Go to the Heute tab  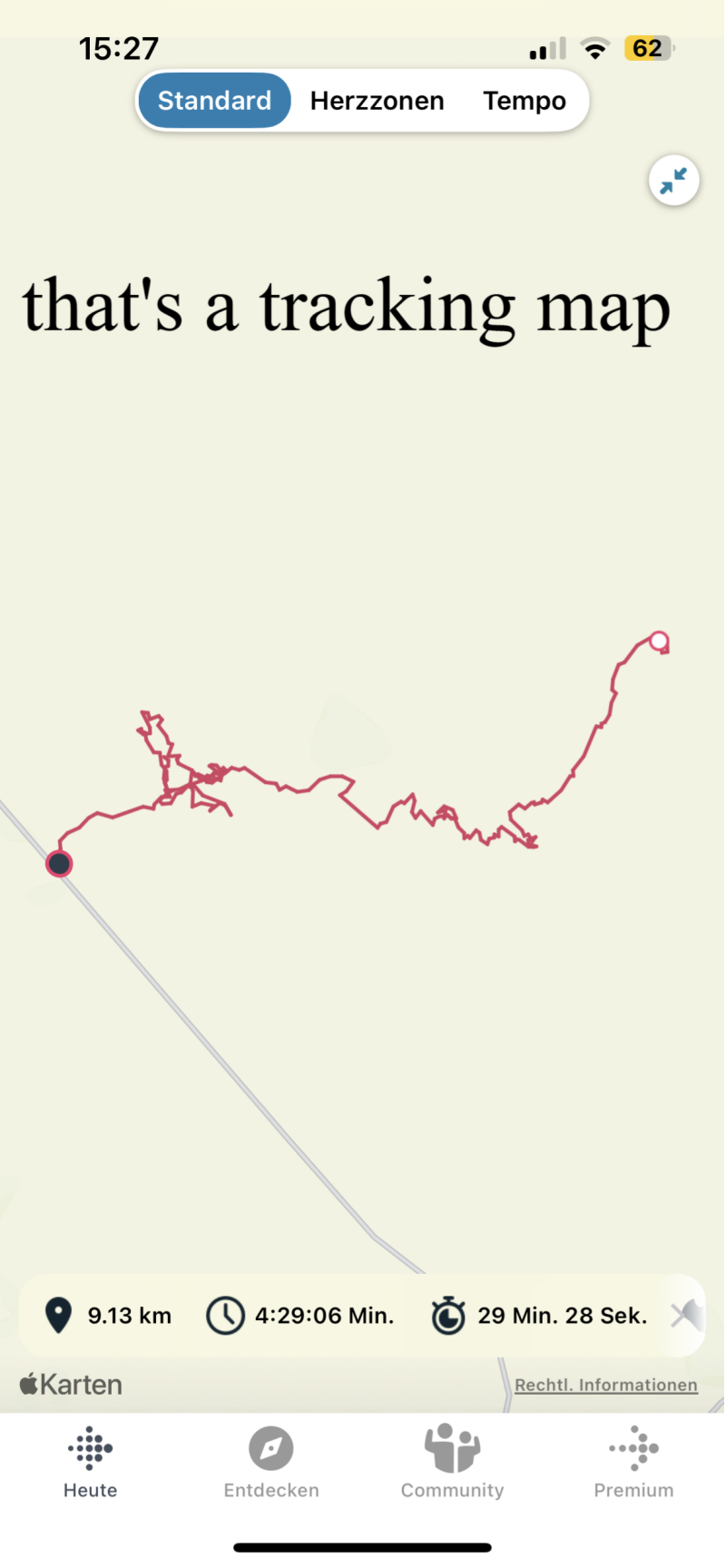[91, 1461]
